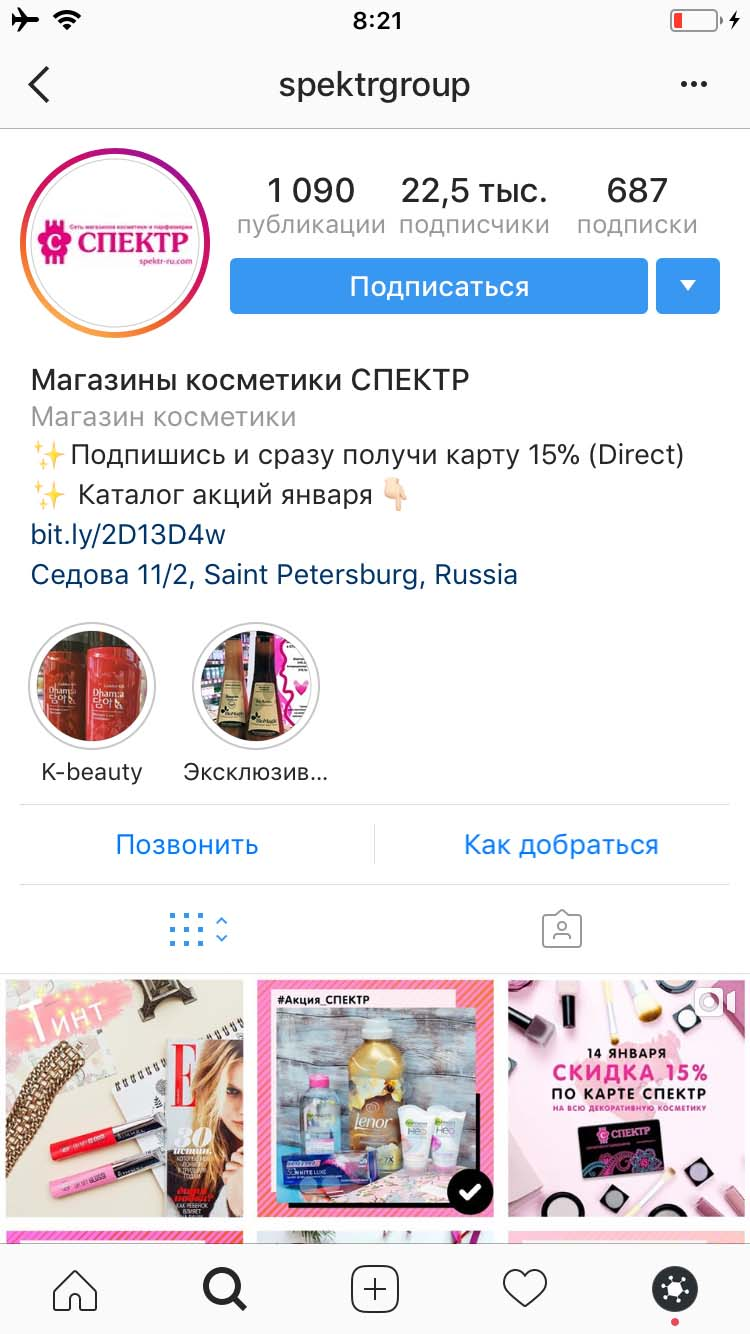Open the K-beauty story highlight
This screenshot has height=1334, width=750.
92,686
